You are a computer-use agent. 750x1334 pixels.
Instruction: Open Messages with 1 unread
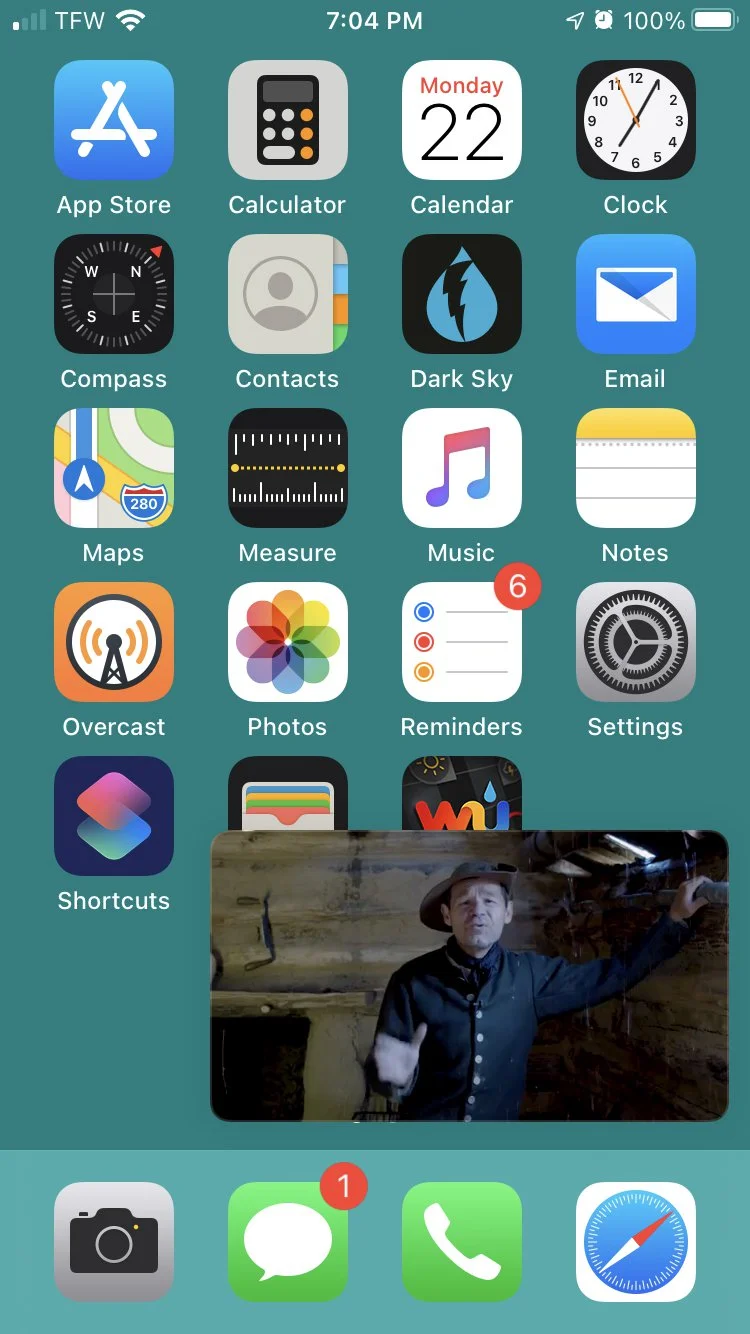coord(287,1242)
